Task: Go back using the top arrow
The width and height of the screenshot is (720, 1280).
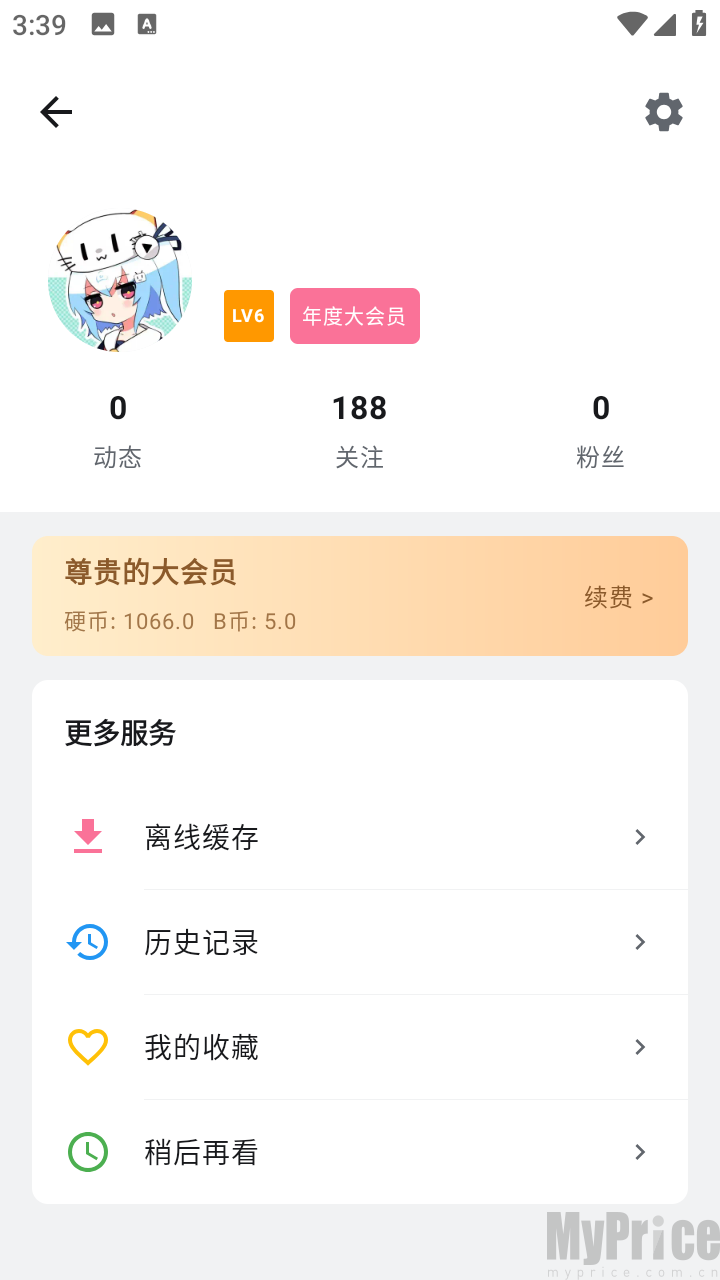Action: [x=56, y=112]
